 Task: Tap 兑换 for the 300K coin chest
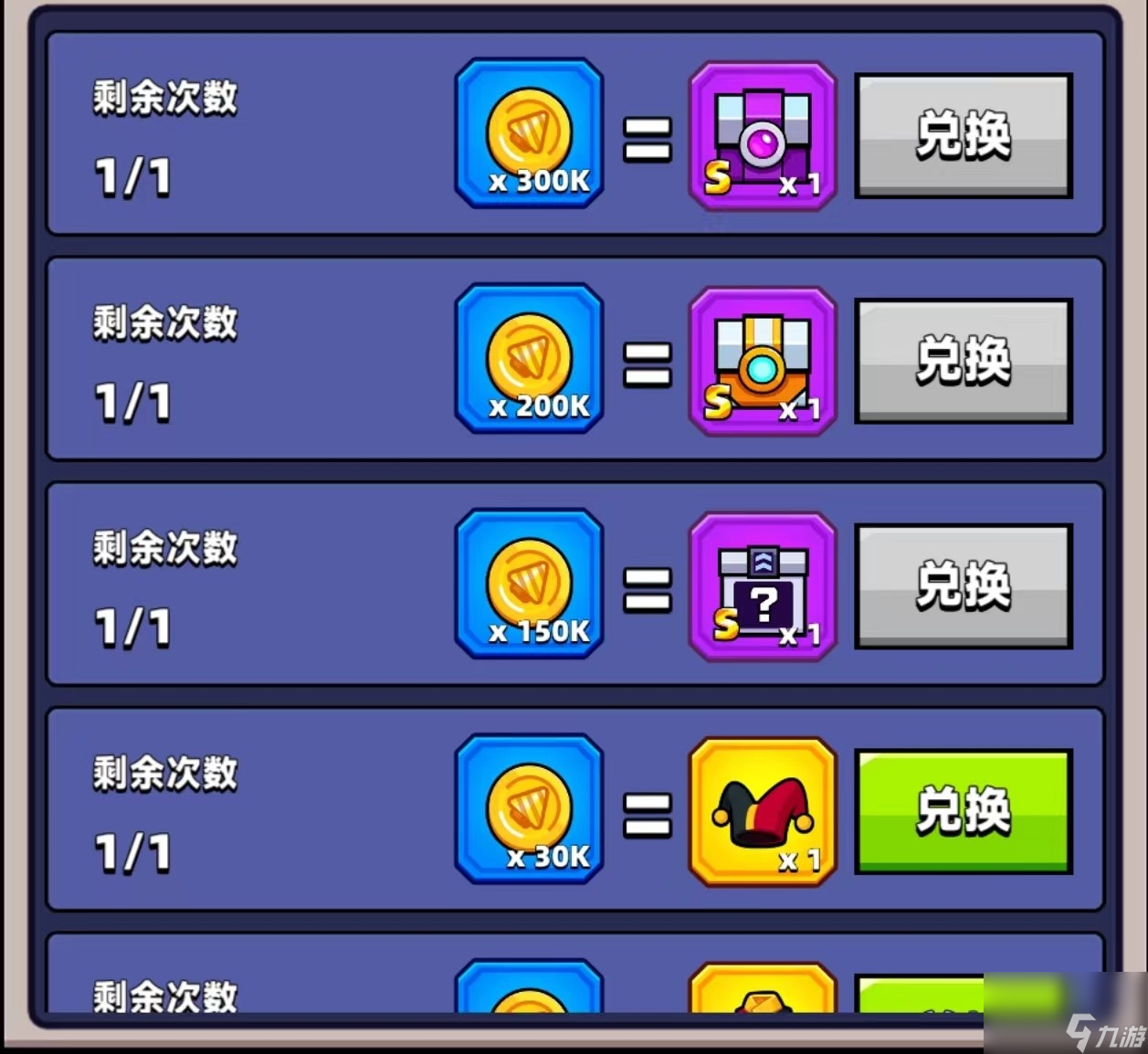point(963,135)
